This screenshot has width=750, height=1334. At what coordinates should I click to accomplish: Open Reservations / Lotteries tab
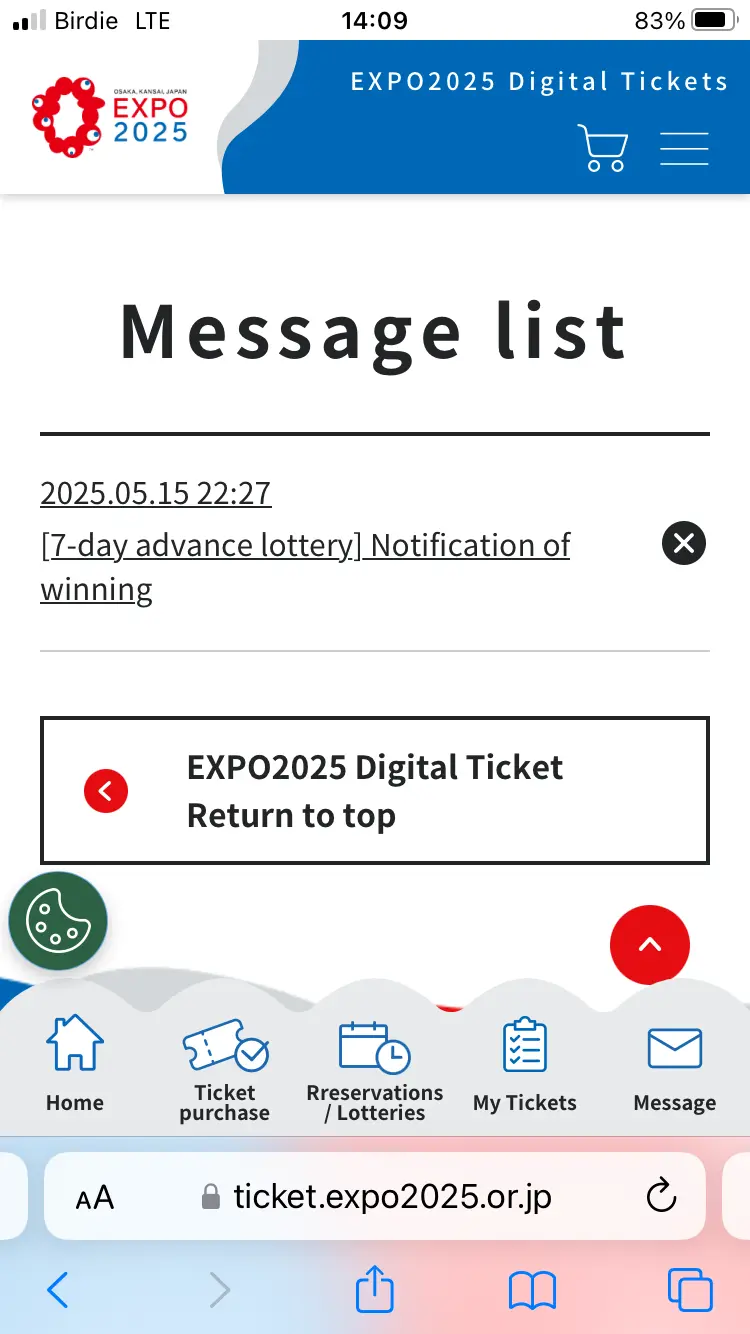coord(375,1071)
